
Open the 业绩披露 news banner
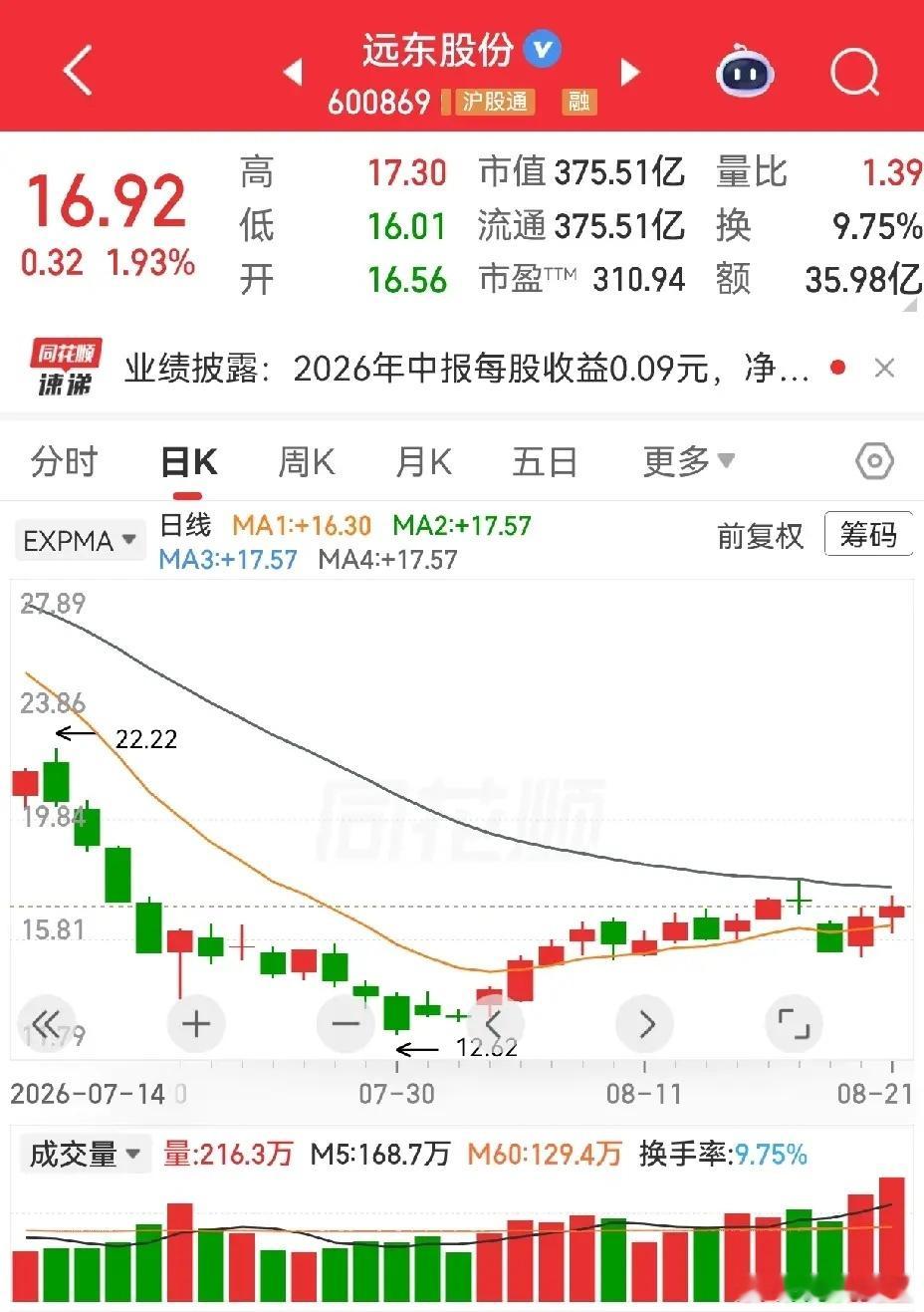[465, 369]
